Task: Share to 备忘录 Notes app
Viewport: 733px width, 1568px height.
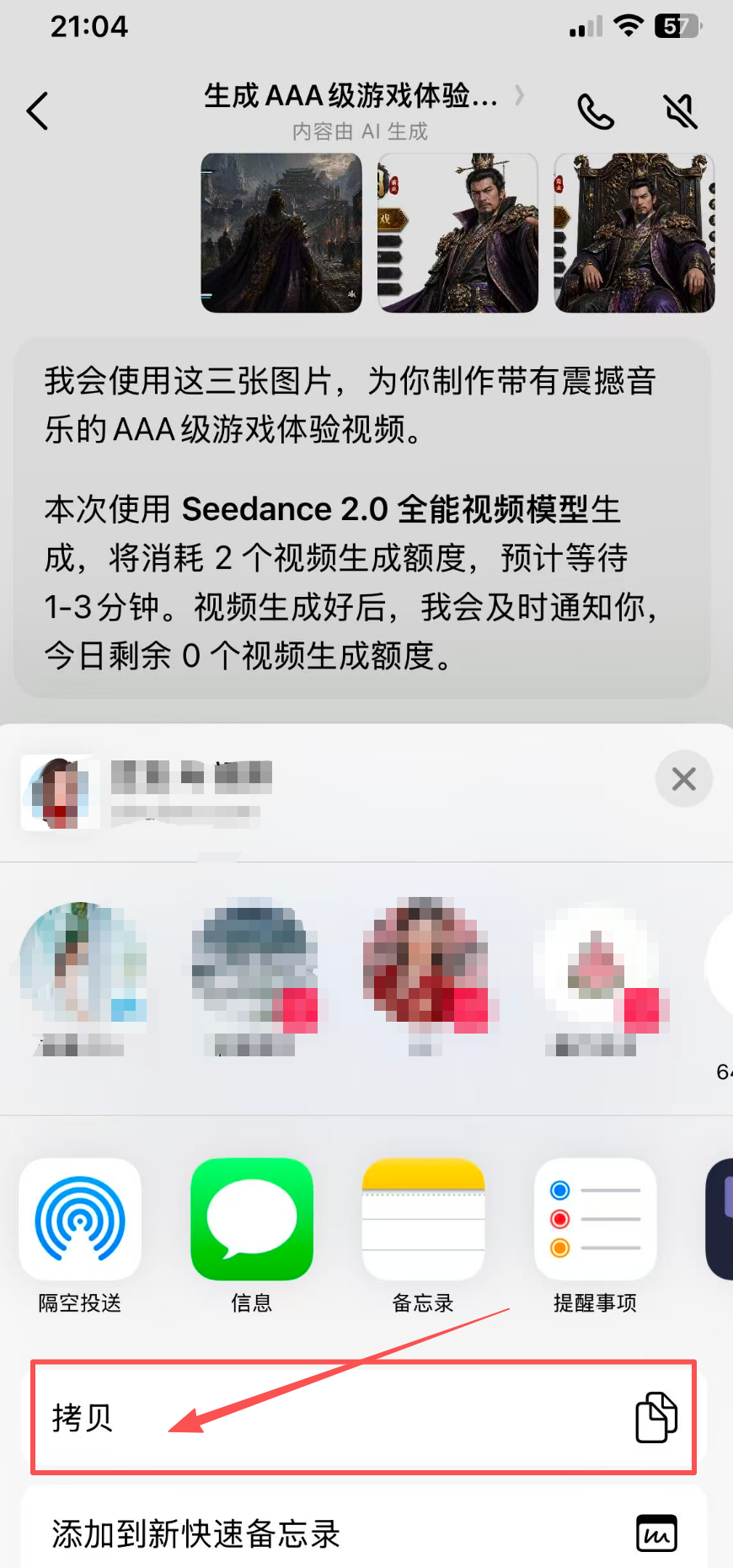Action: tap(423, 1220)
